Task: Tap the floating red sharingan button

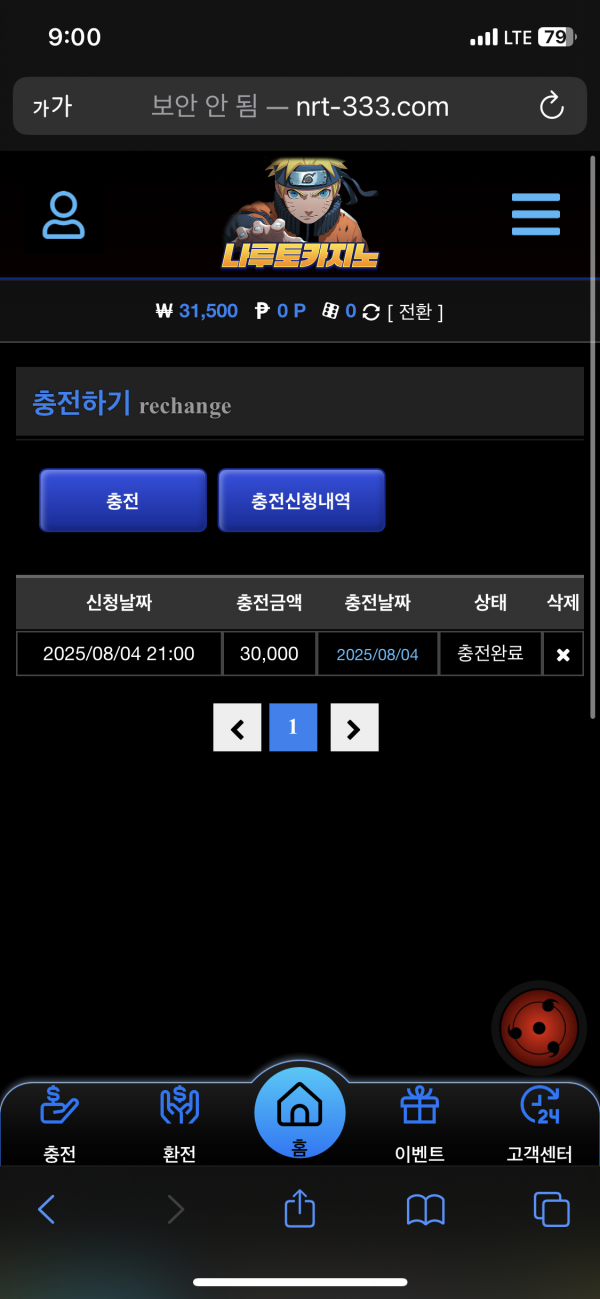Action: (539, 1028)
